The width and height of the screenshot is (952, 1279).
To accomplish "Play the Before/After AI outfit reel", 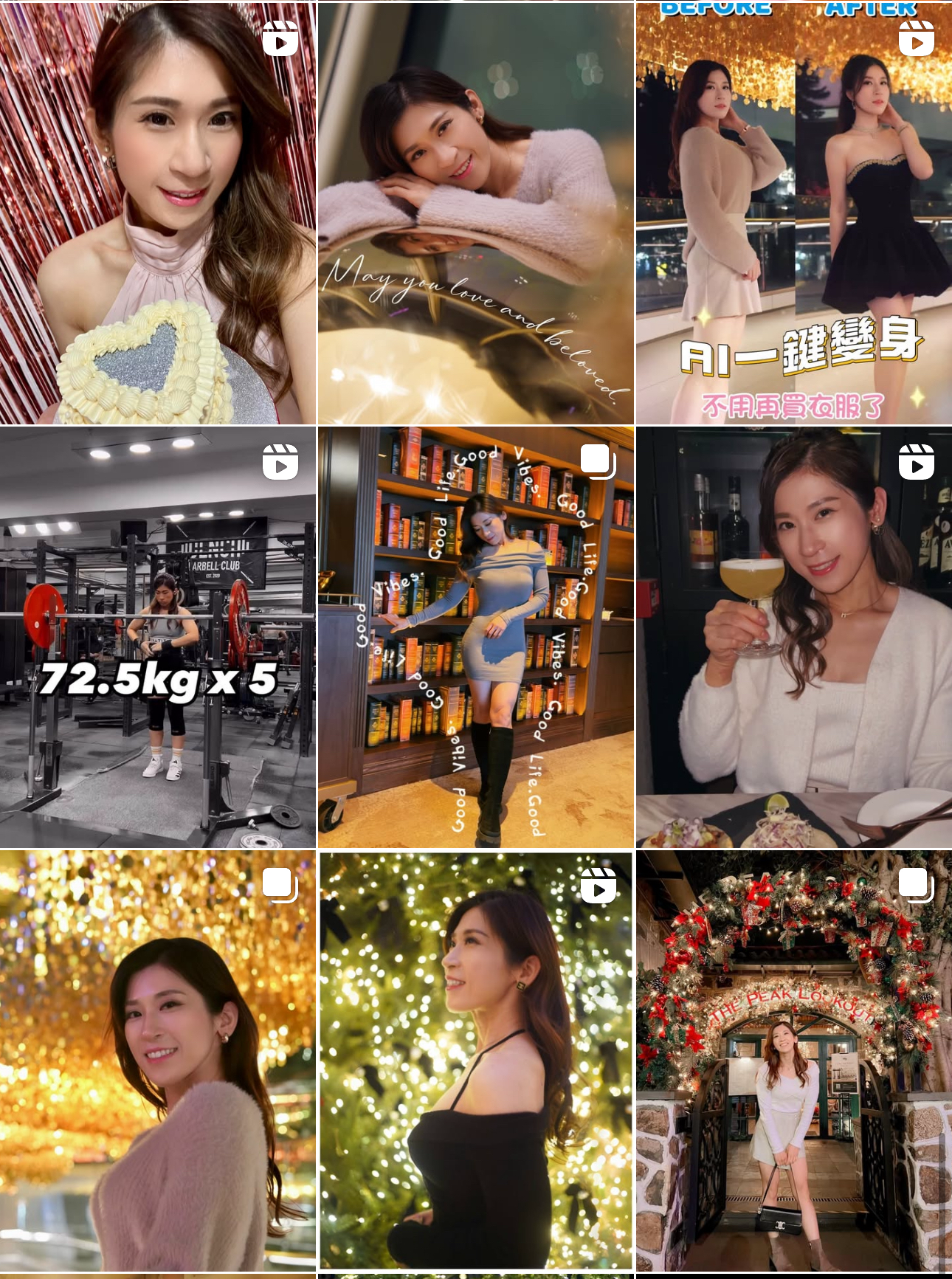I will tap(794, 213).
